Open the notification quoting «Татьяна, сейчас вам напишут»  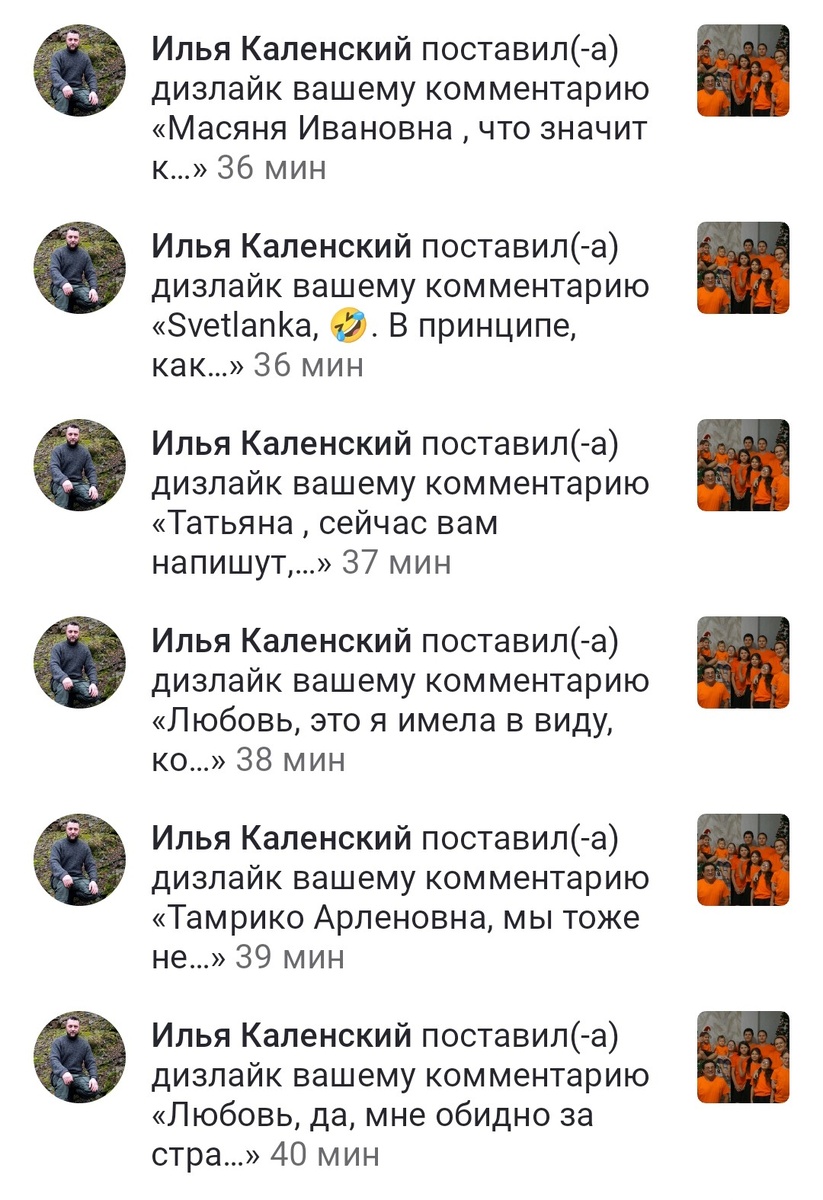400,504
